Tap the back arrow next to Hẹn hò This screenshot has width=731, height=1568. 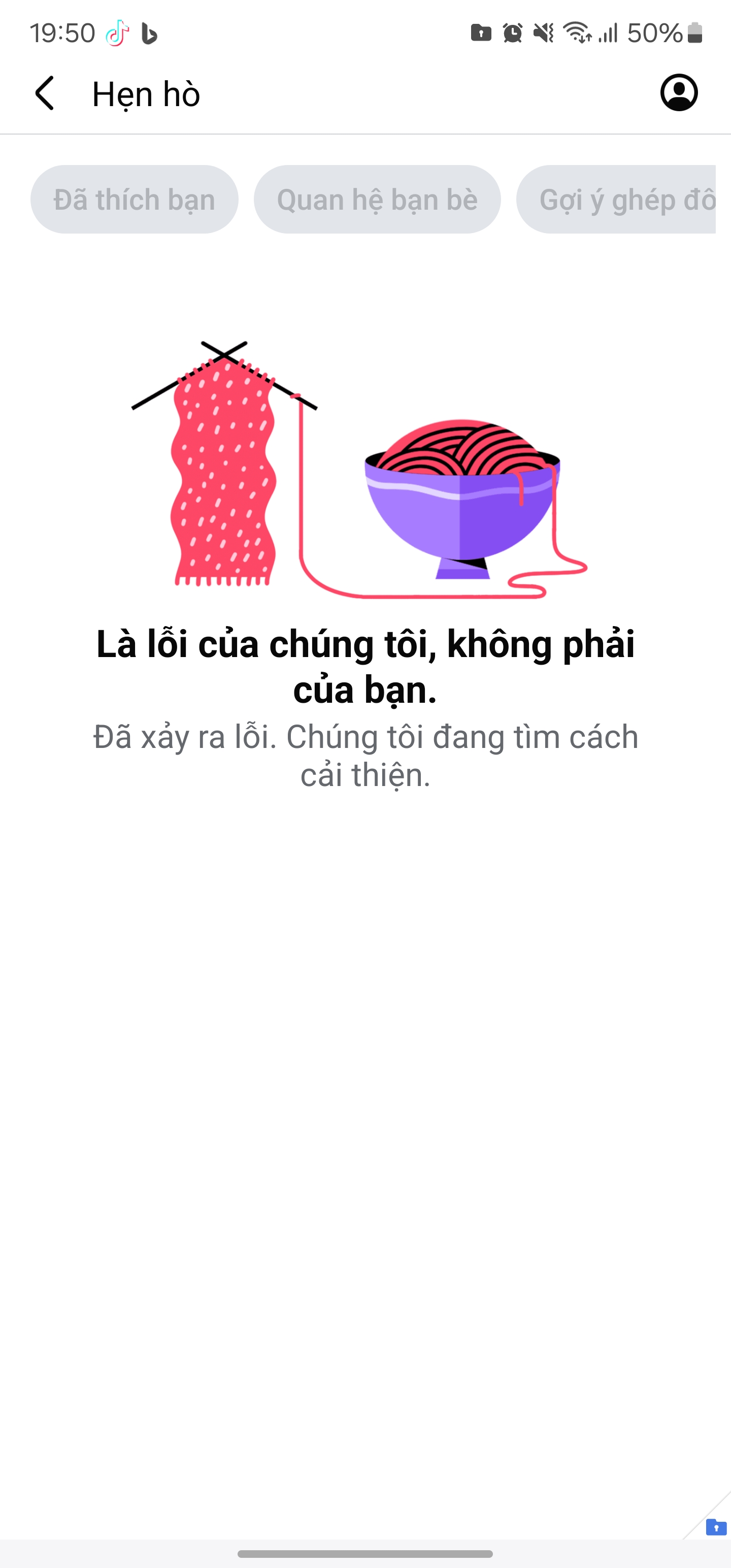click(x=45, y=92)
